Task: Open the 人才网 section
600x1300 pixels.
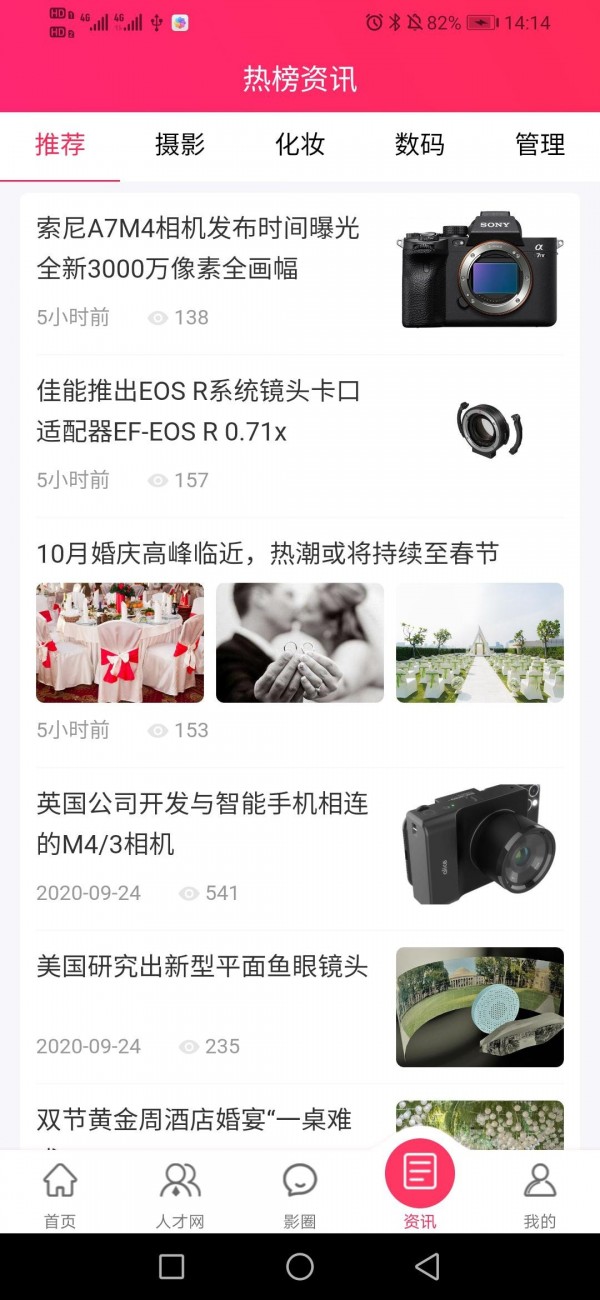Action: coord(180,1195)
